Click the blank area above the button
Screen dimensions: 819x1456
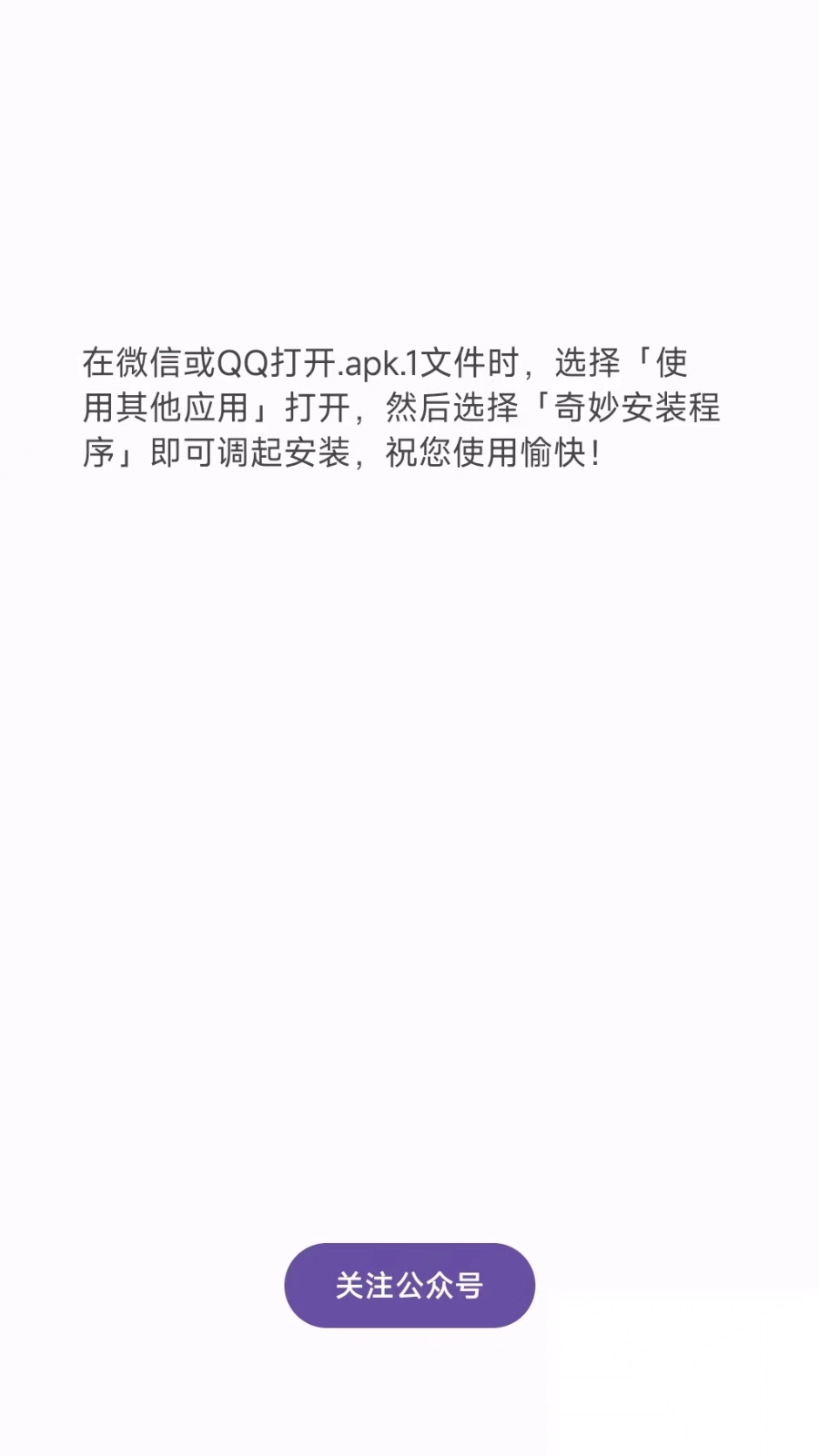pyautogui.click(x=409, y=910)
